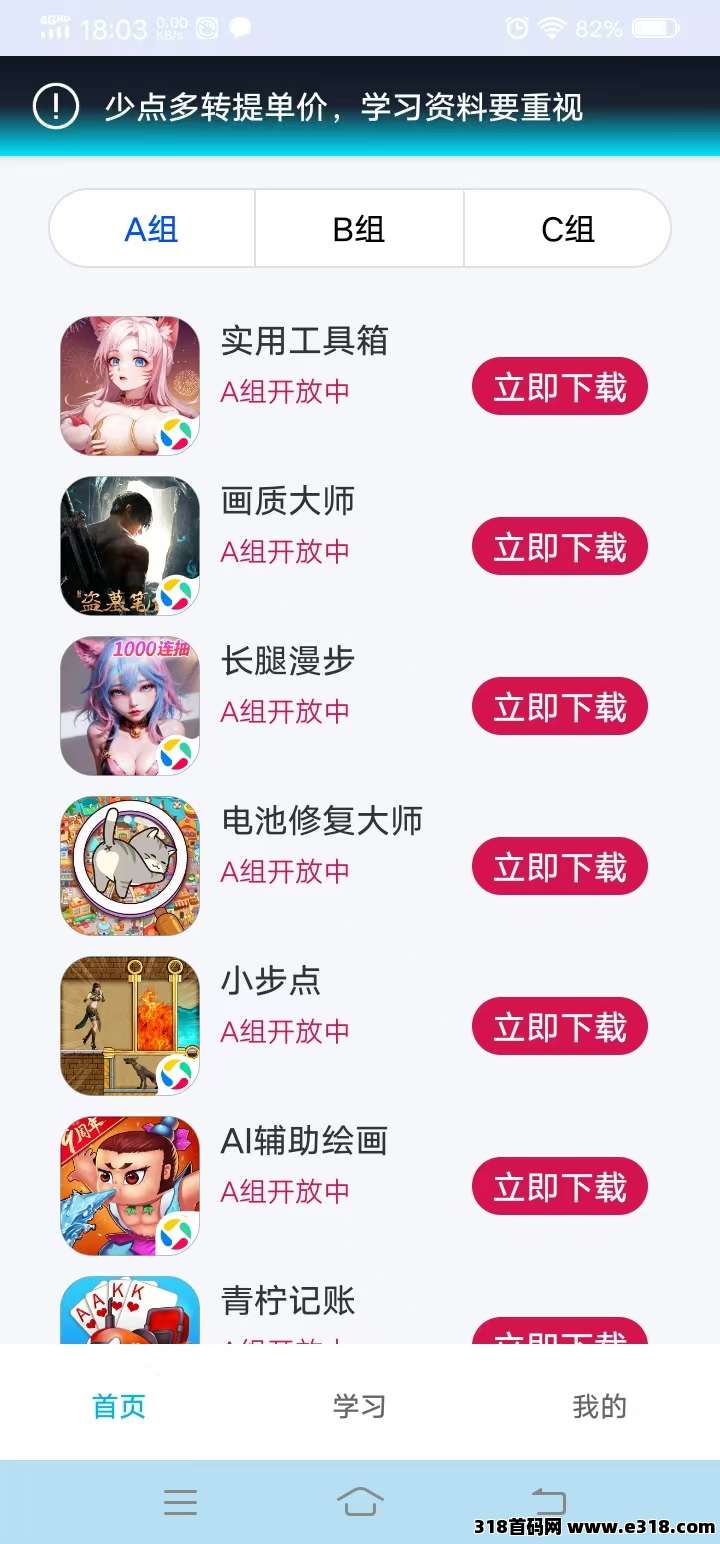
Task: Tap 立即下载 for 画质大师
Action: pyautogui.click(x=559, y=546)
